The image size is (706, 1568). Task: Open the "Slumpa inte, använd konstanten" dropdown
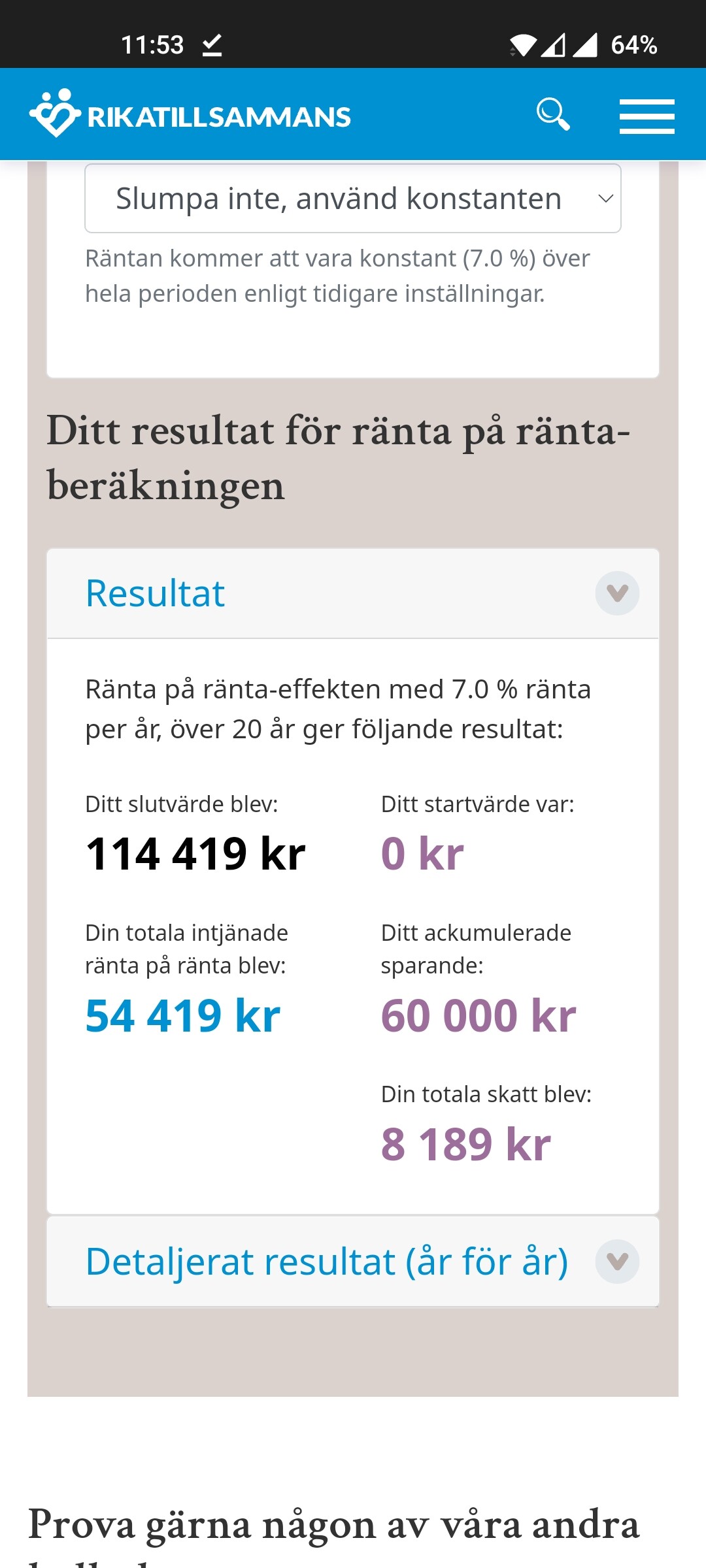[x=353, y=199]
